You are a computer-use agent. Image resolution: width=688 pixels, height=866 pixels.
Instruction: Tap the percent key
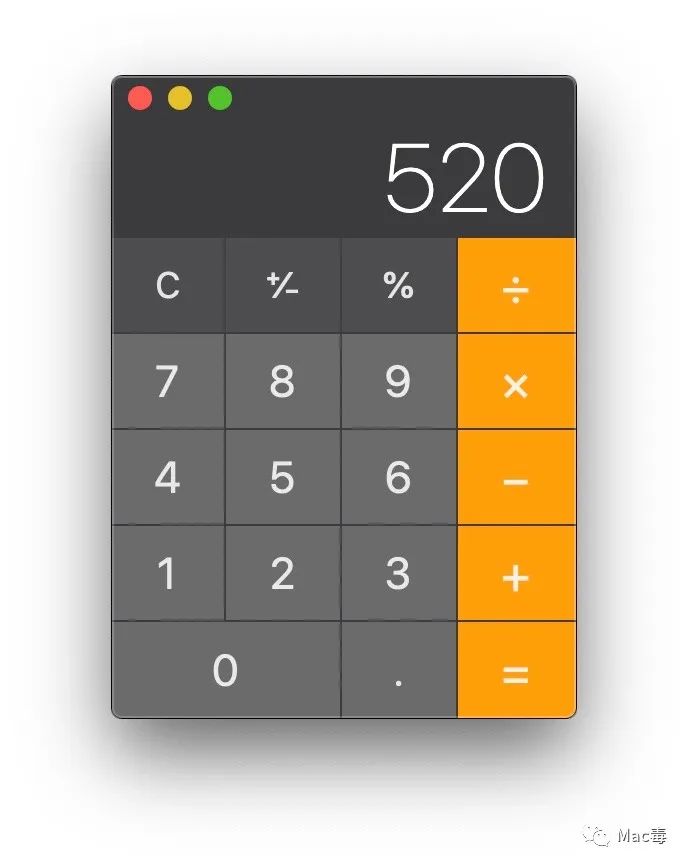click(x=399, y=286)
